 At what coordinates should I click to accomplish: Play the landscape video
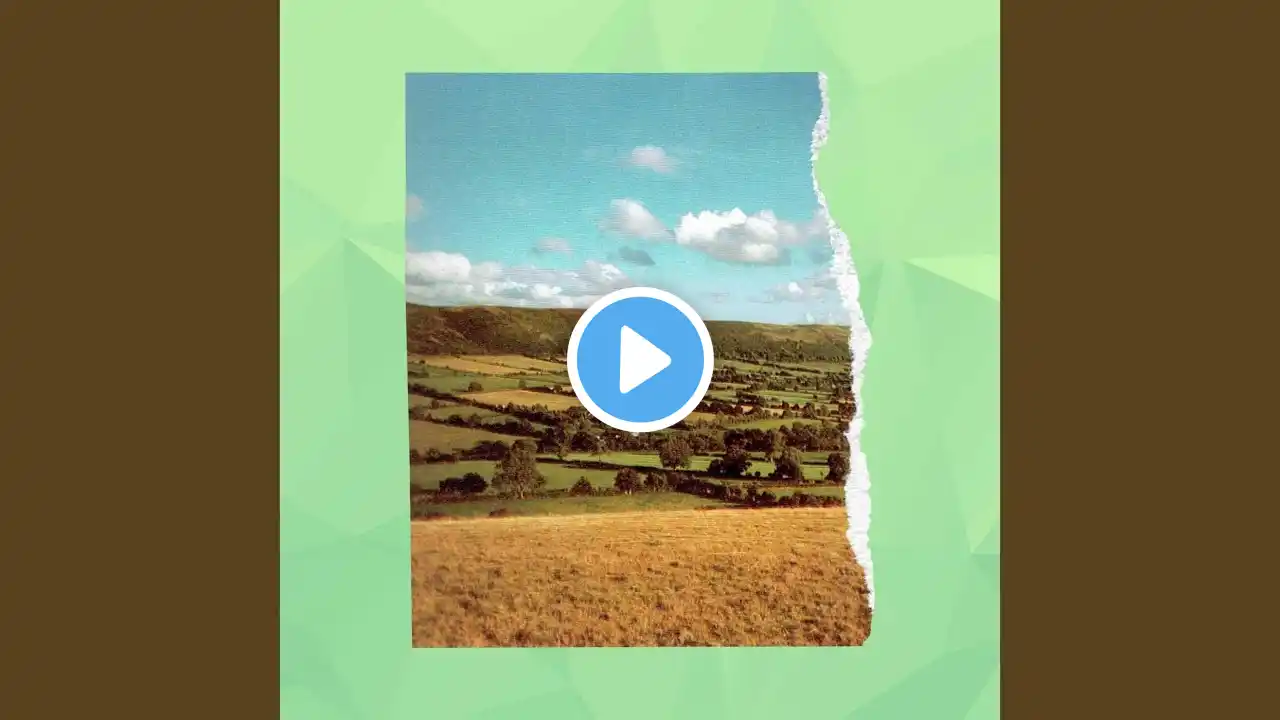640,360
